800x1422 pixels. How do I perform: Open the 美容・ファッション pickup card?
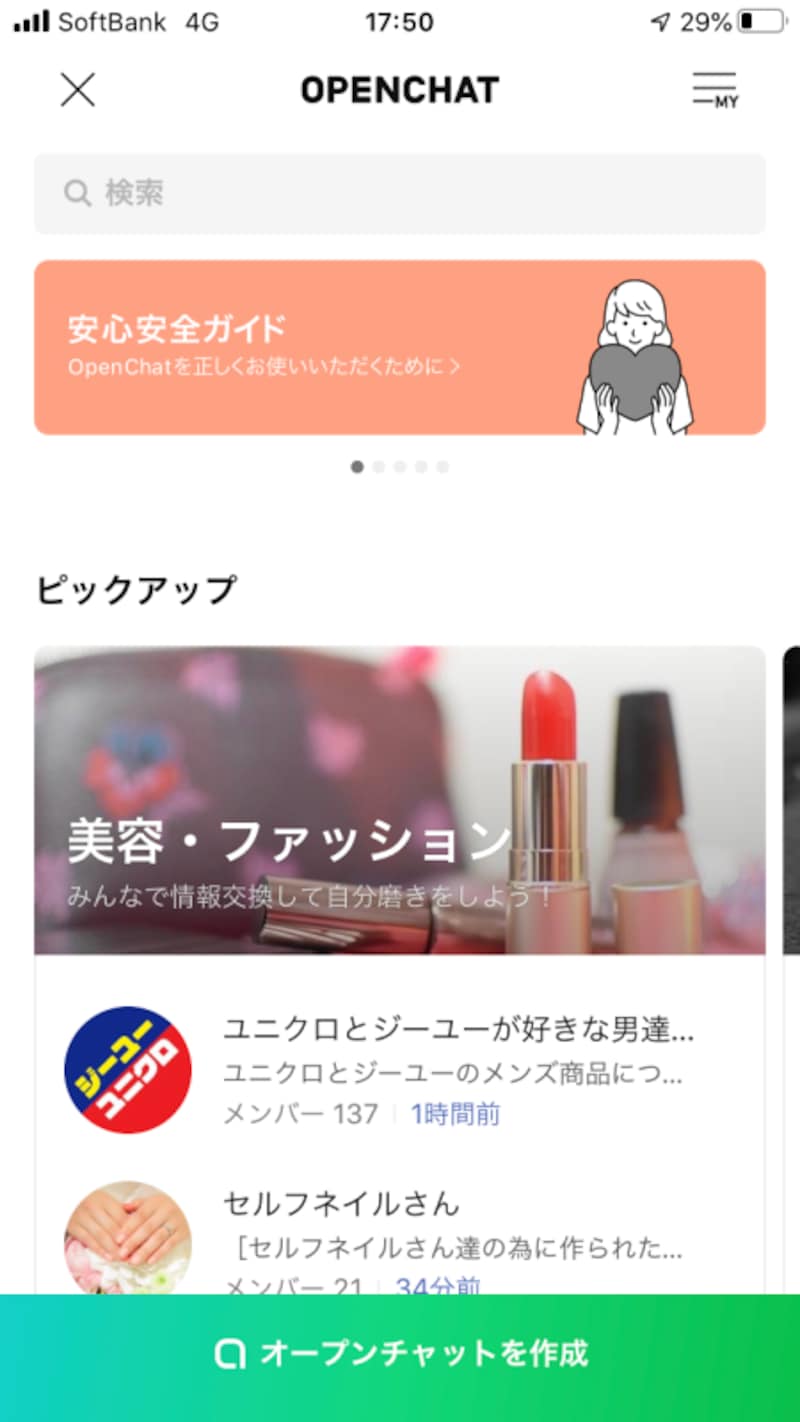tap(400, 800)
